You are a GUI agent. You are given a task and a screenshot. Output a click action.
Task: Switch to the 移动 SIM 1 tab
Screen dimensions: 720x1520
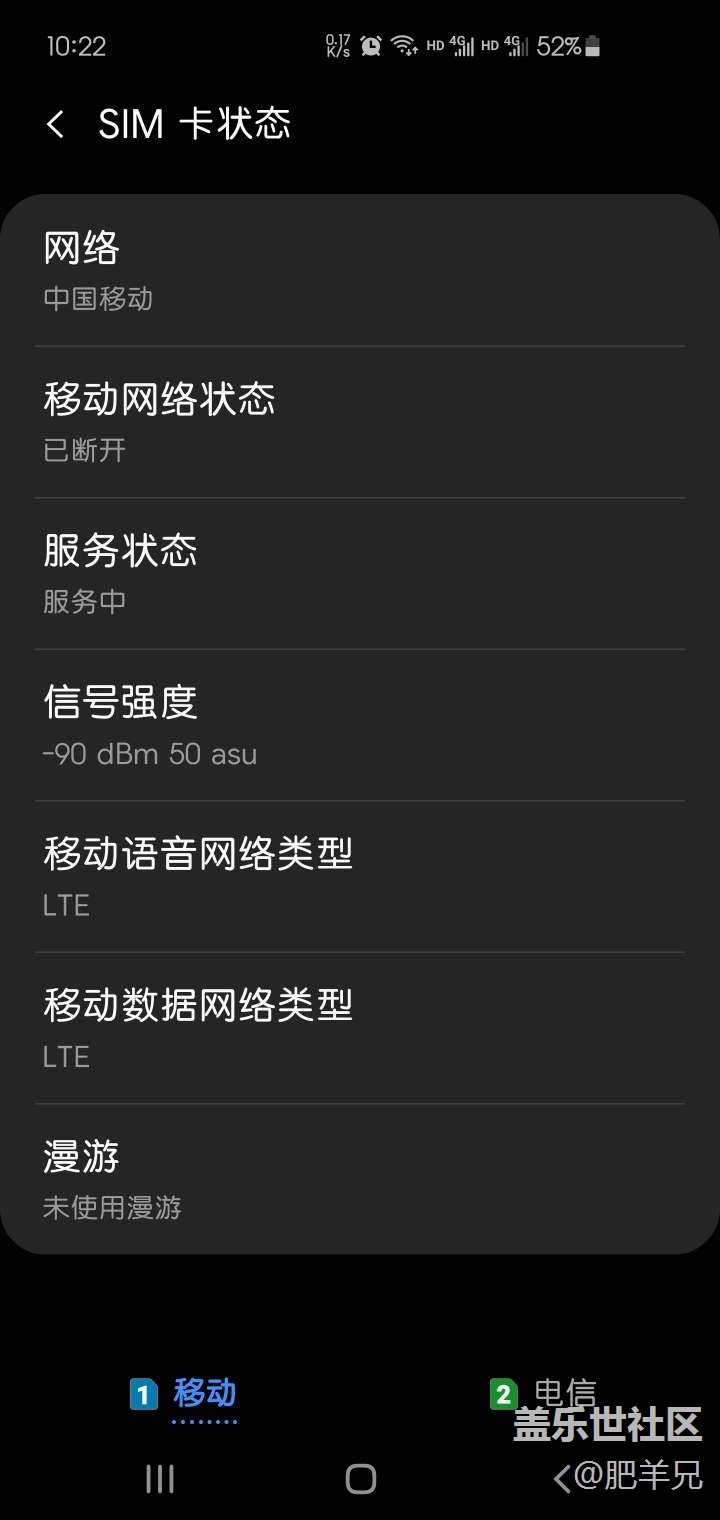pyautogui.click(x=183, y=1393)
